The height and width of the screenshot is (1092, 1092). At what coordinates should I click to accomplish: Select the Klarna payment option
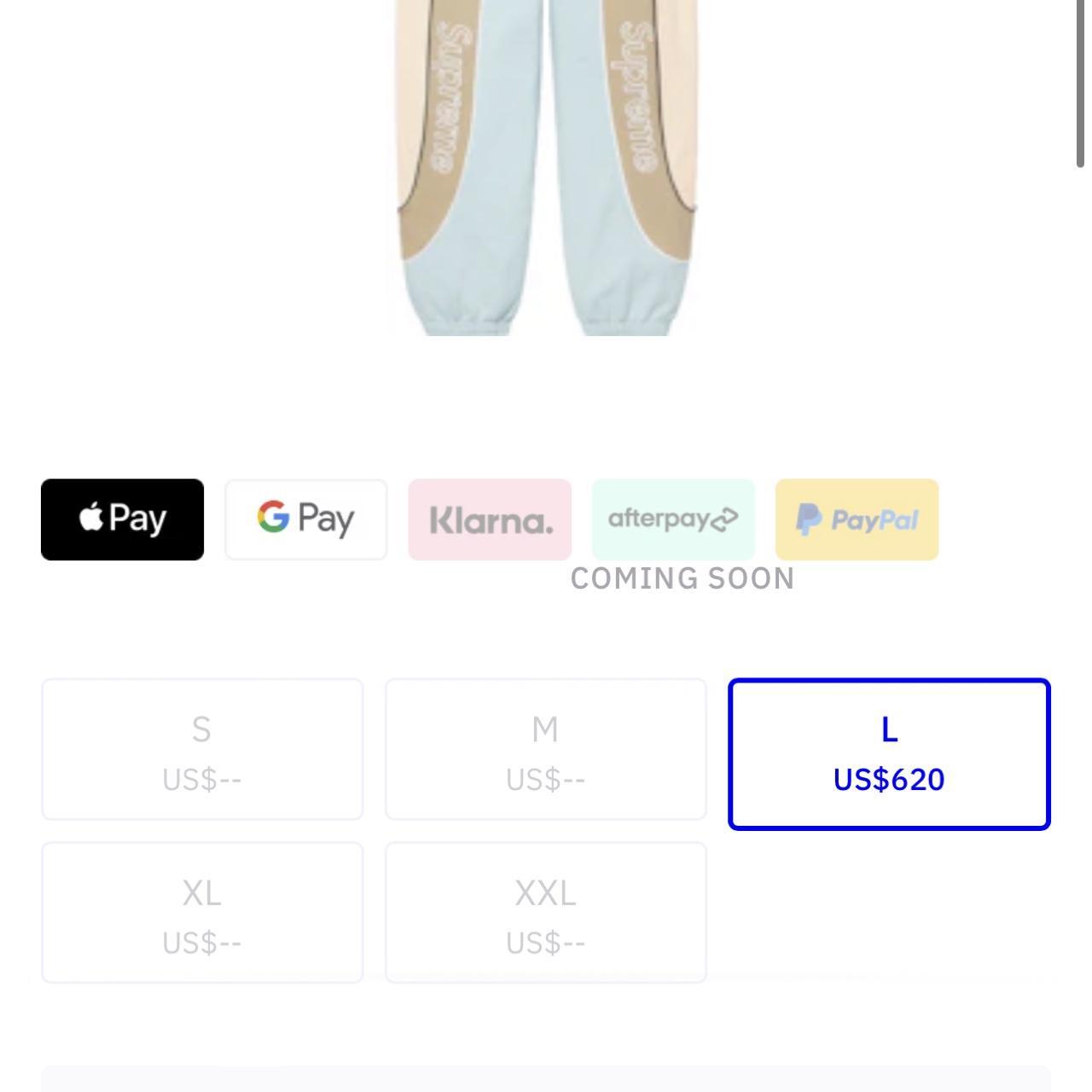click(x=490, y=519)
